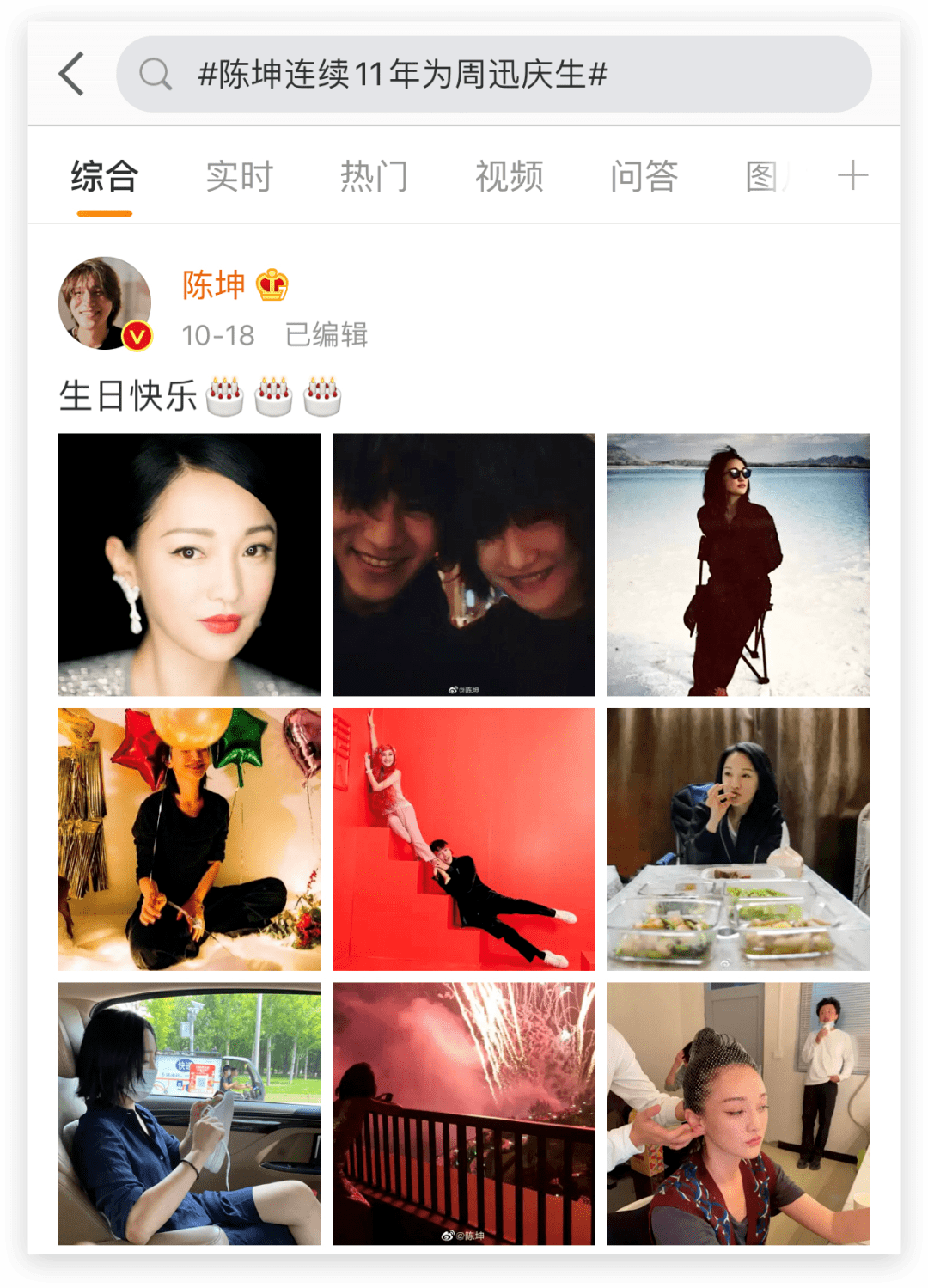The image size is (928, 1288).
Task: Switch to the 实时 tab
Action: (238, 176)
